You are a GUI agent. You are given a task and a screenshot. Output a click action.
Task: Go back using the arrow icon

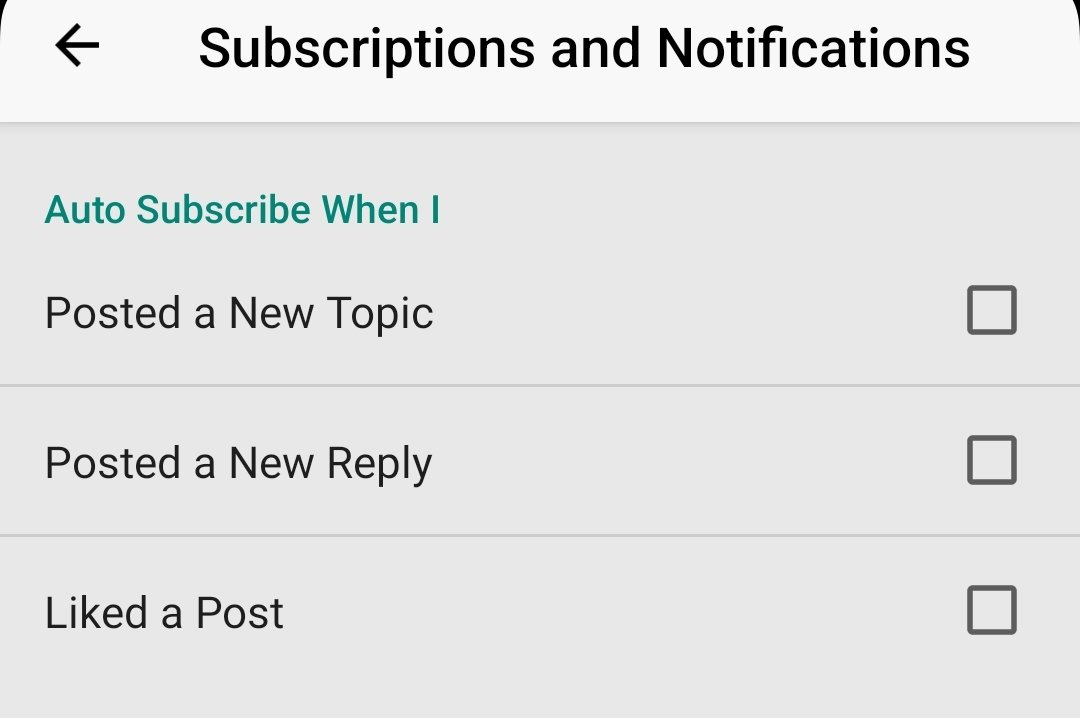(x=77, y=47)
